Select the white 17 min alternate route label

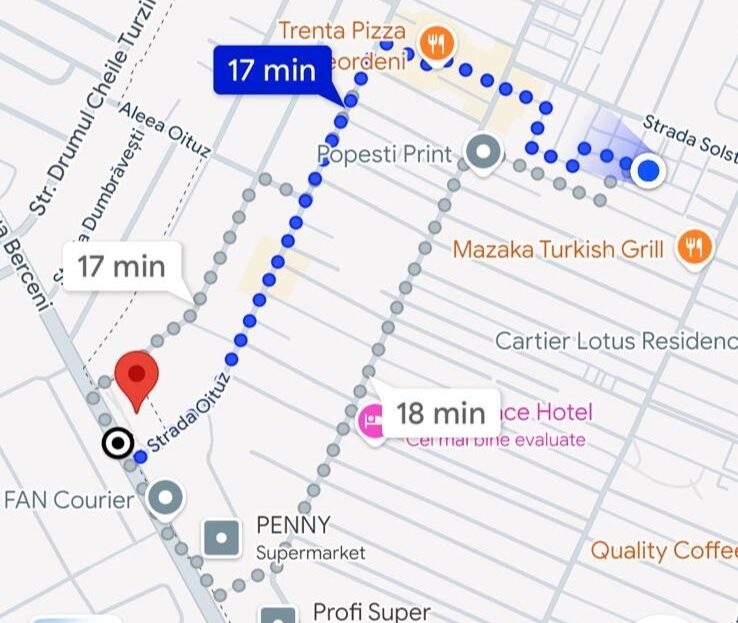(x=121, y=266)
